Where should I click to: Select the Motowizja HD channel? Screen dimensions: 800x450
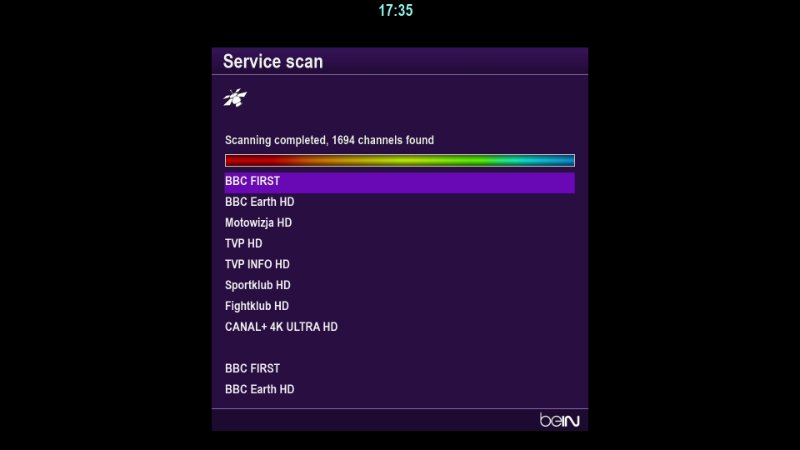click(258, 223)
